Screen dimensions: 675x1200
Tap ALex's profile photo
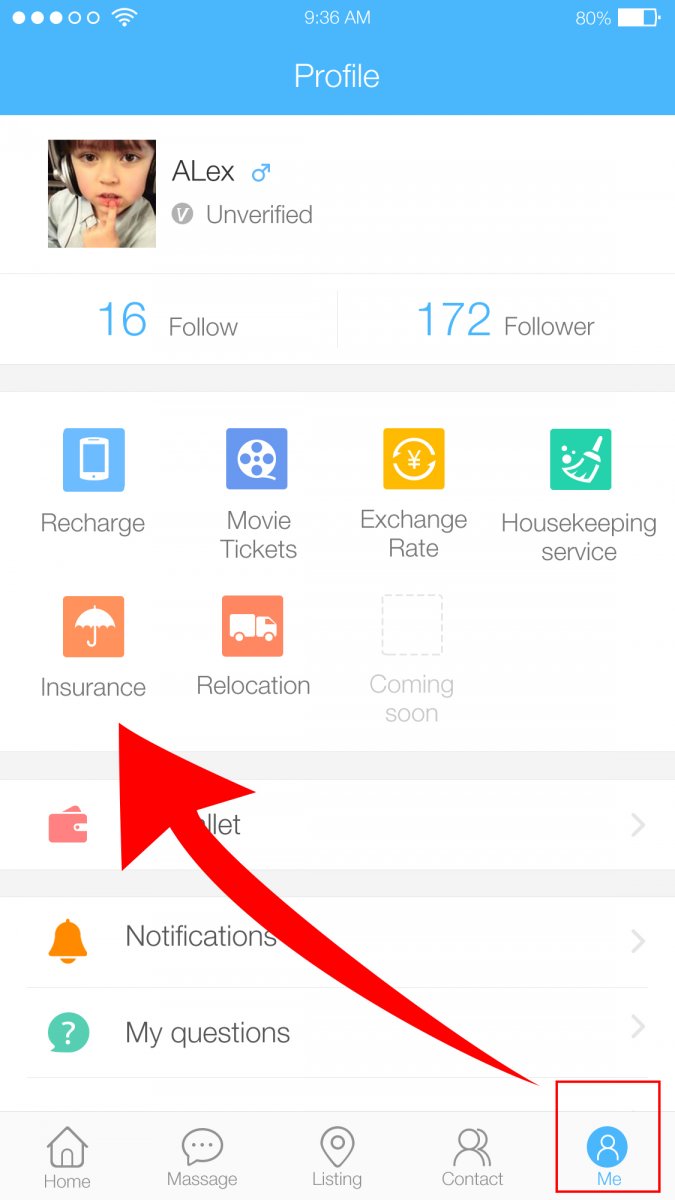coord(102,194)
